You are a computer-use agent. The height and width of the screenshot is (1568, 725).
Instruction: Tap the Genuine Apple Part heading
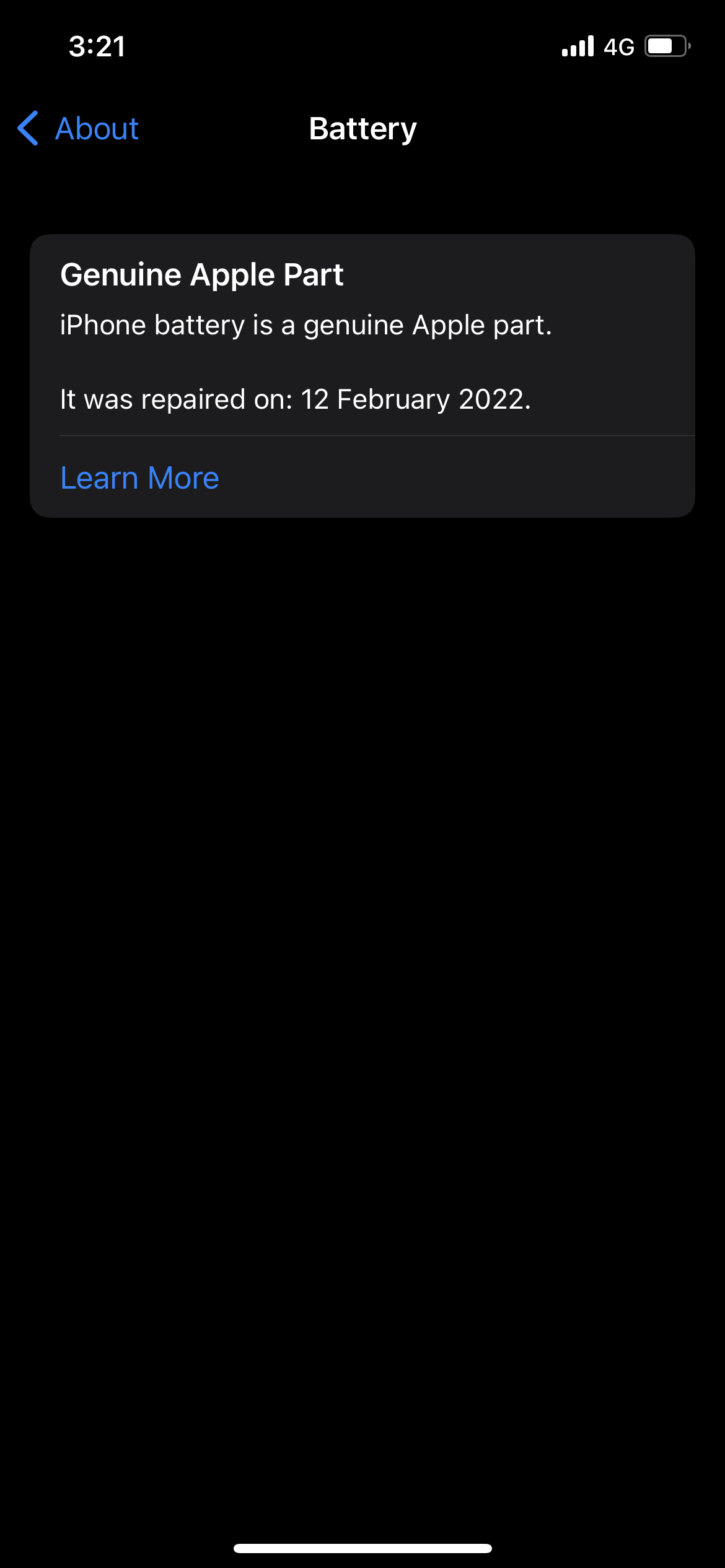(x=202, y=273)
